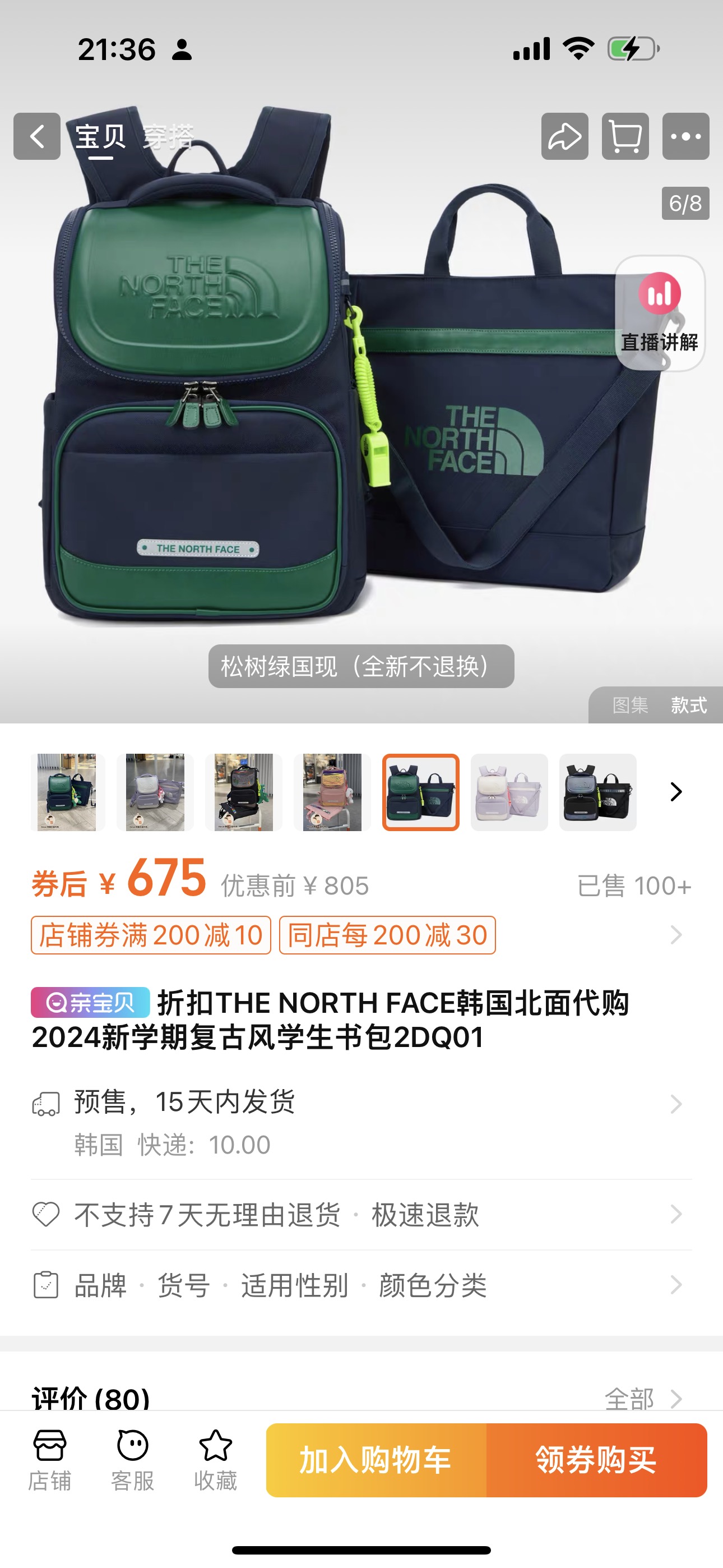Select the purple backpack style thumbnail
This screenshot has width=723, height=1568.
click(x=509, y=792)
